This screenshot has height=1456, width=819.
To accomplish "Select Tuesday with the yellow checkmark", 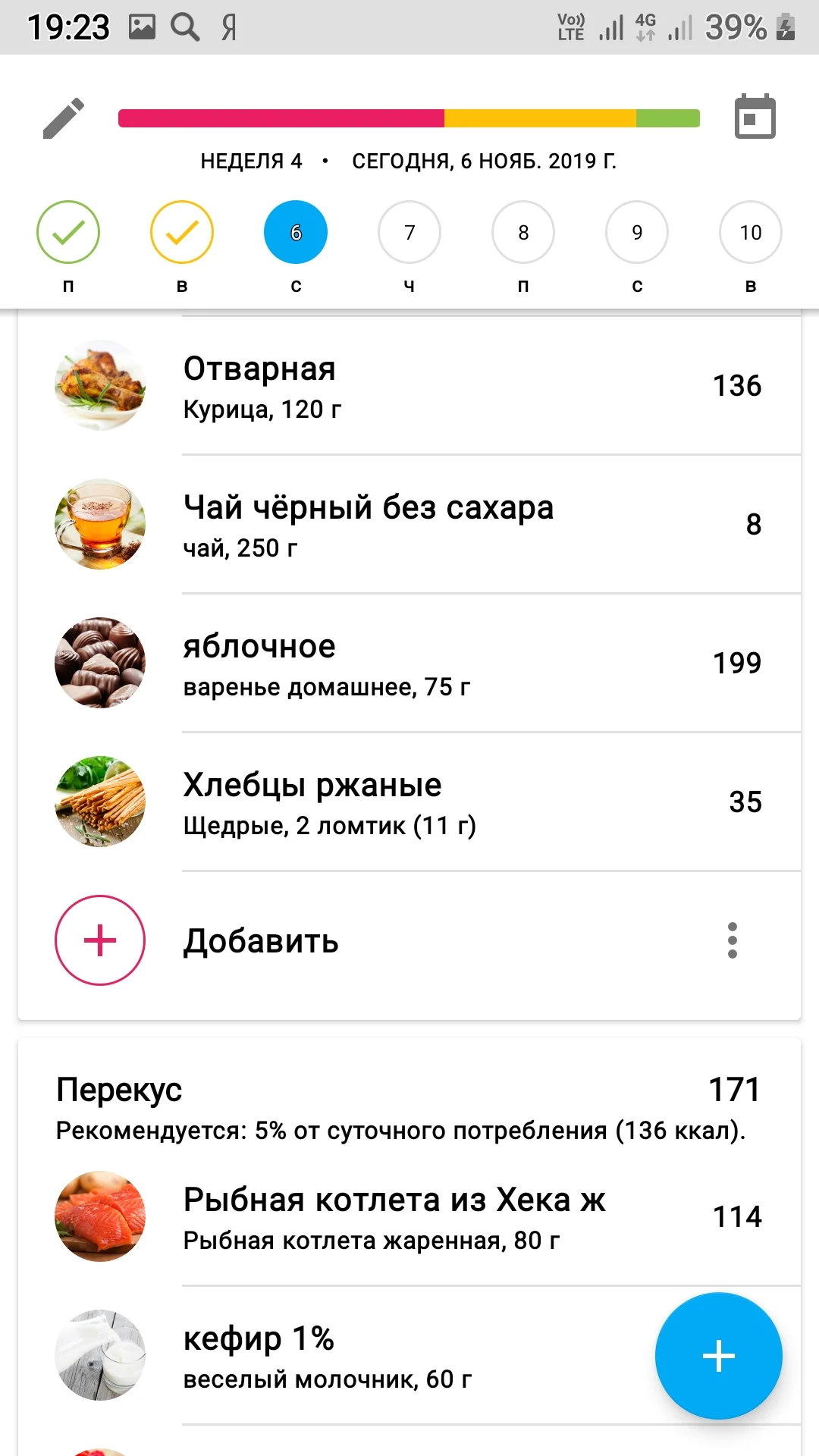I will [x=182, y=232].
